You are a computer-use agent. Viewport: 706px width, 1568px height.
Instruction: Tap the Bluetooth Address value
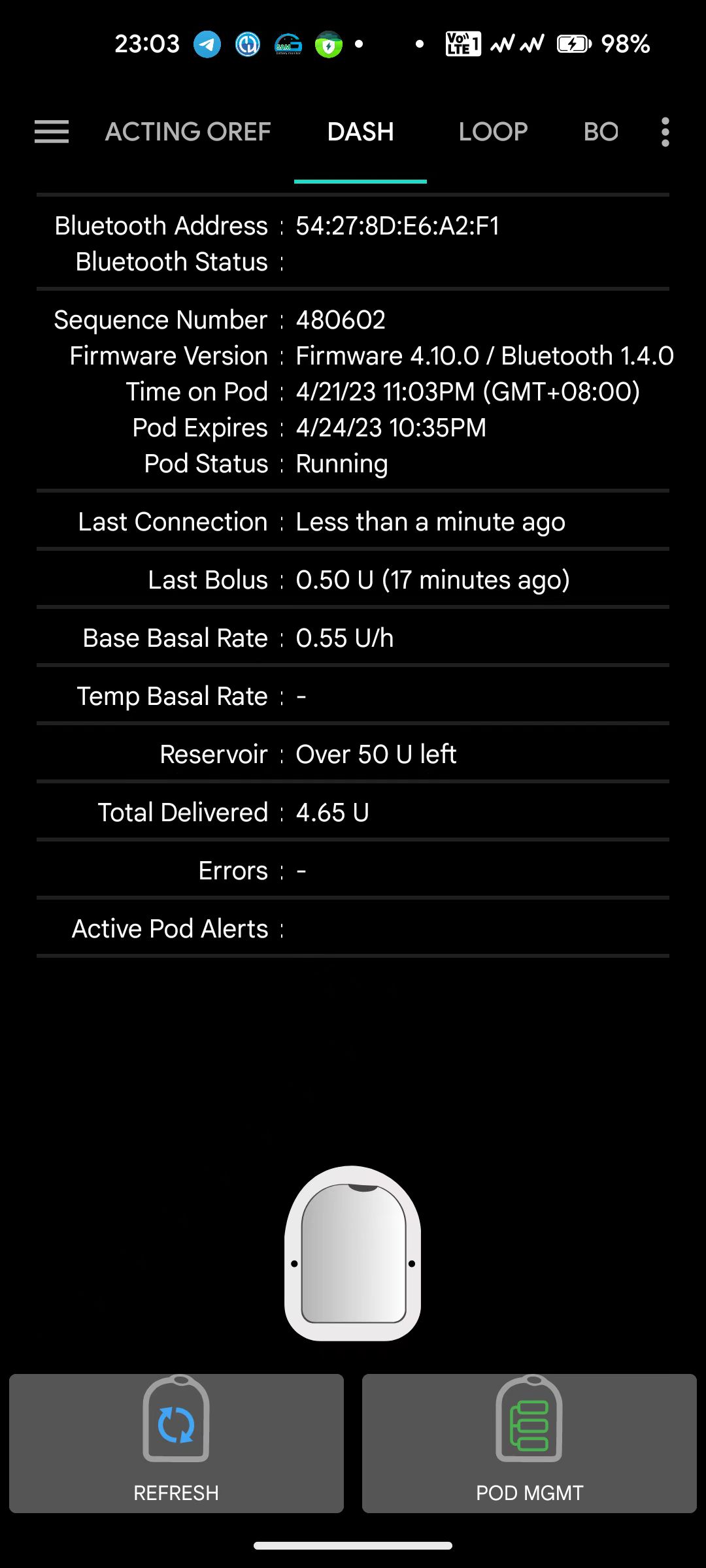coord(397,225)
